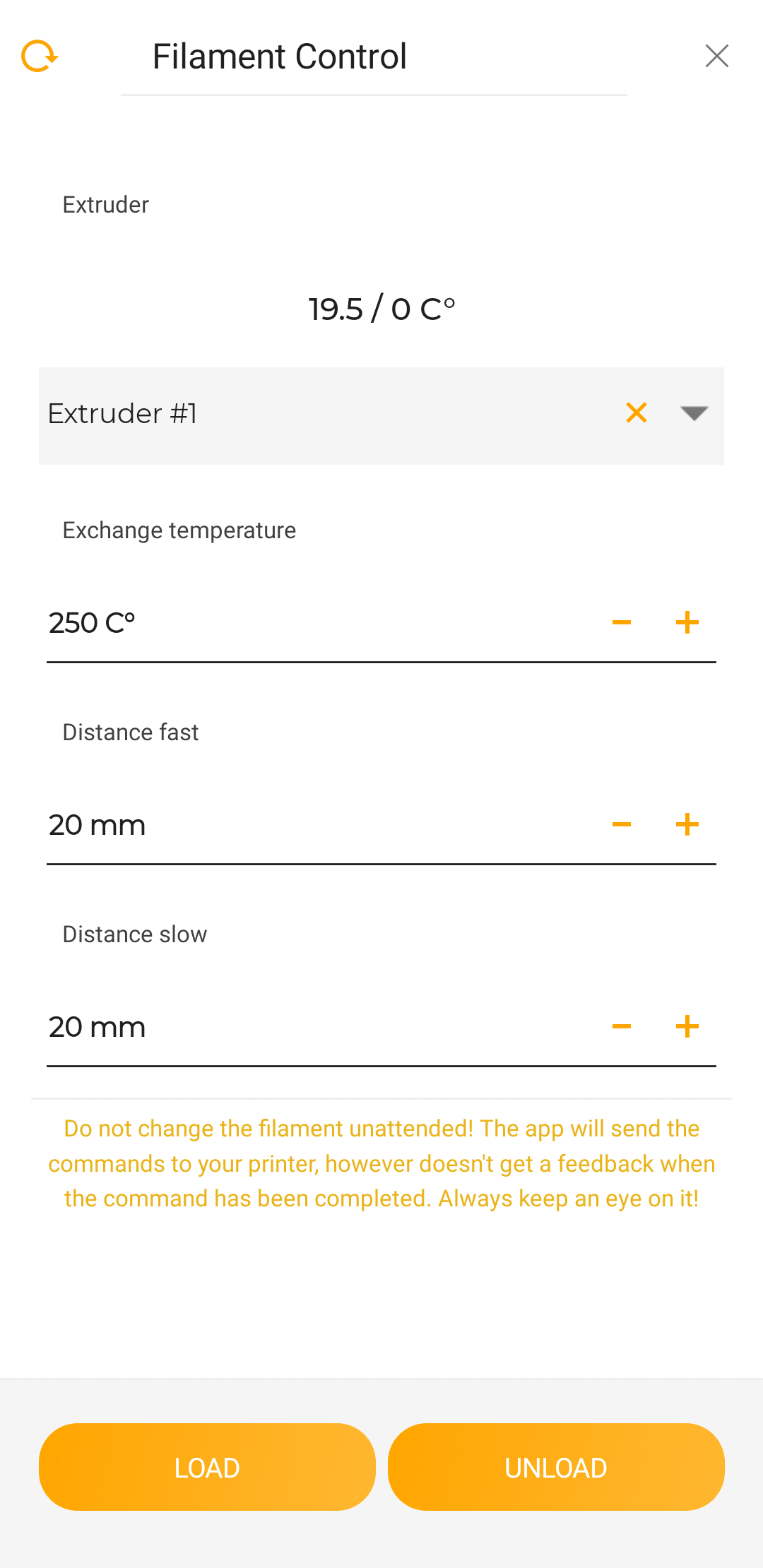This screenshot has height=1568, width=763.
Task: Increase the exchange temperature
Action: [687, 622]
